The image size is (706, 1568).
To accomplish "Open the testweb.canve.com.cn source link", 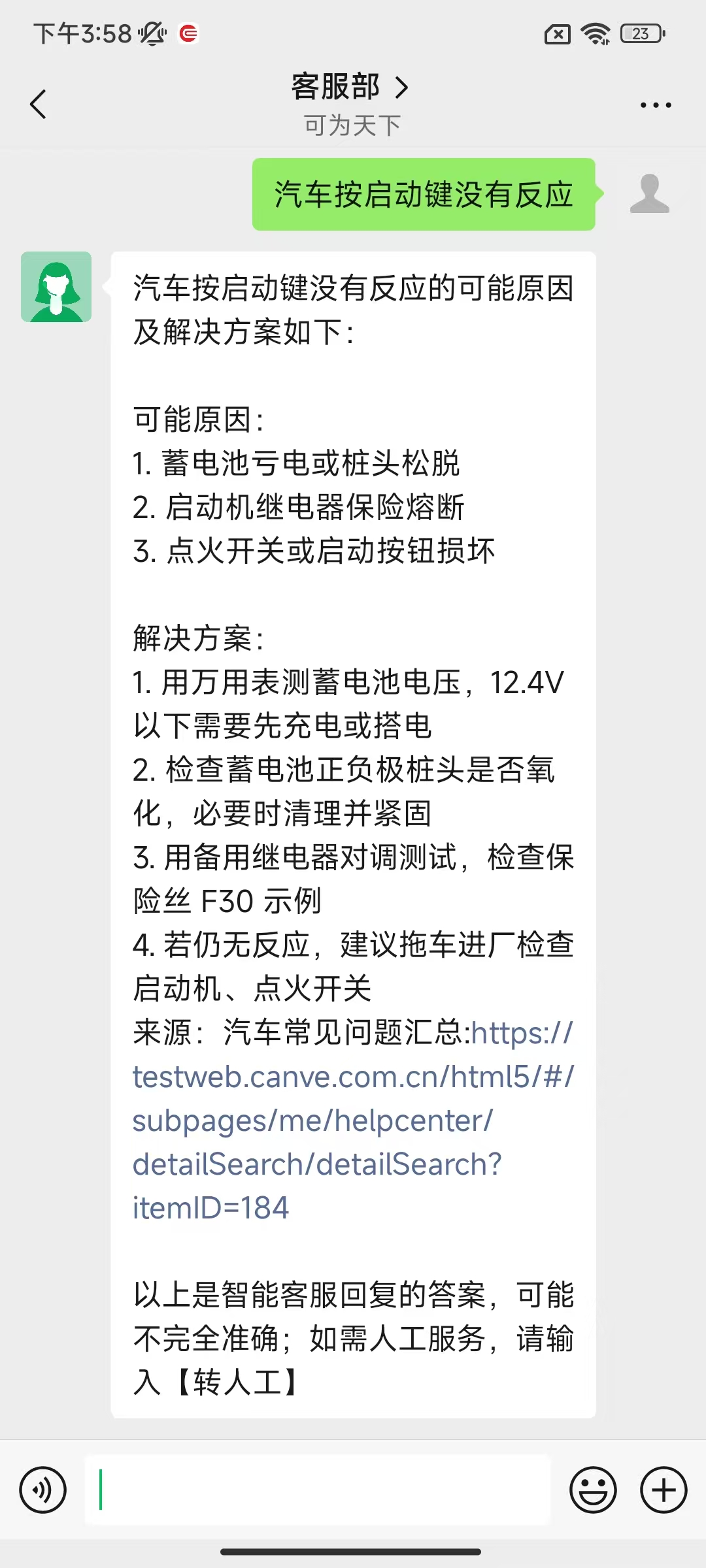I will 353,1120.
